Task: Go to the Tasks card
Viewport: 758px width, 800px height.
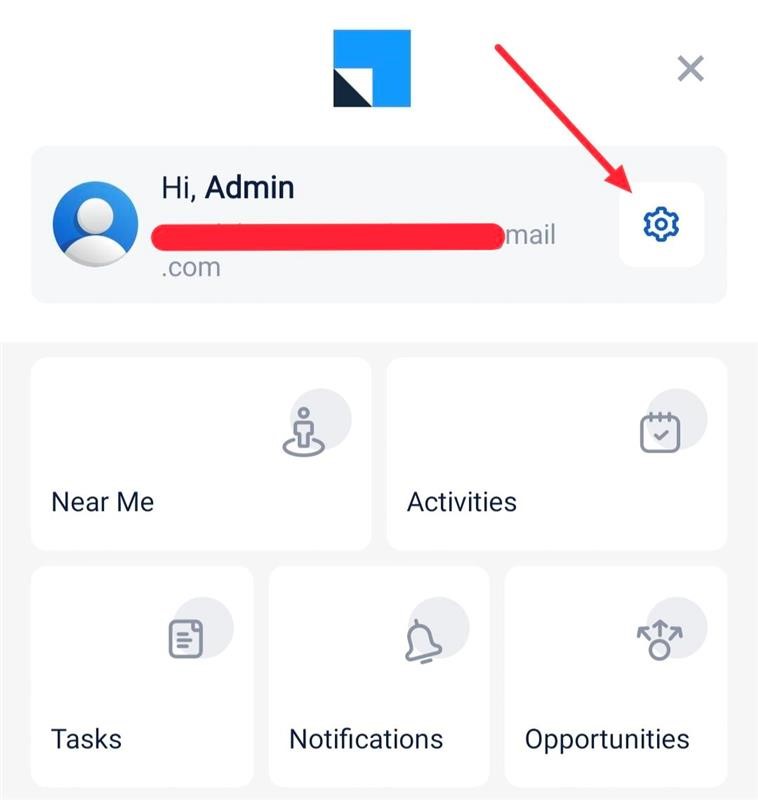Action: (141, 676)
